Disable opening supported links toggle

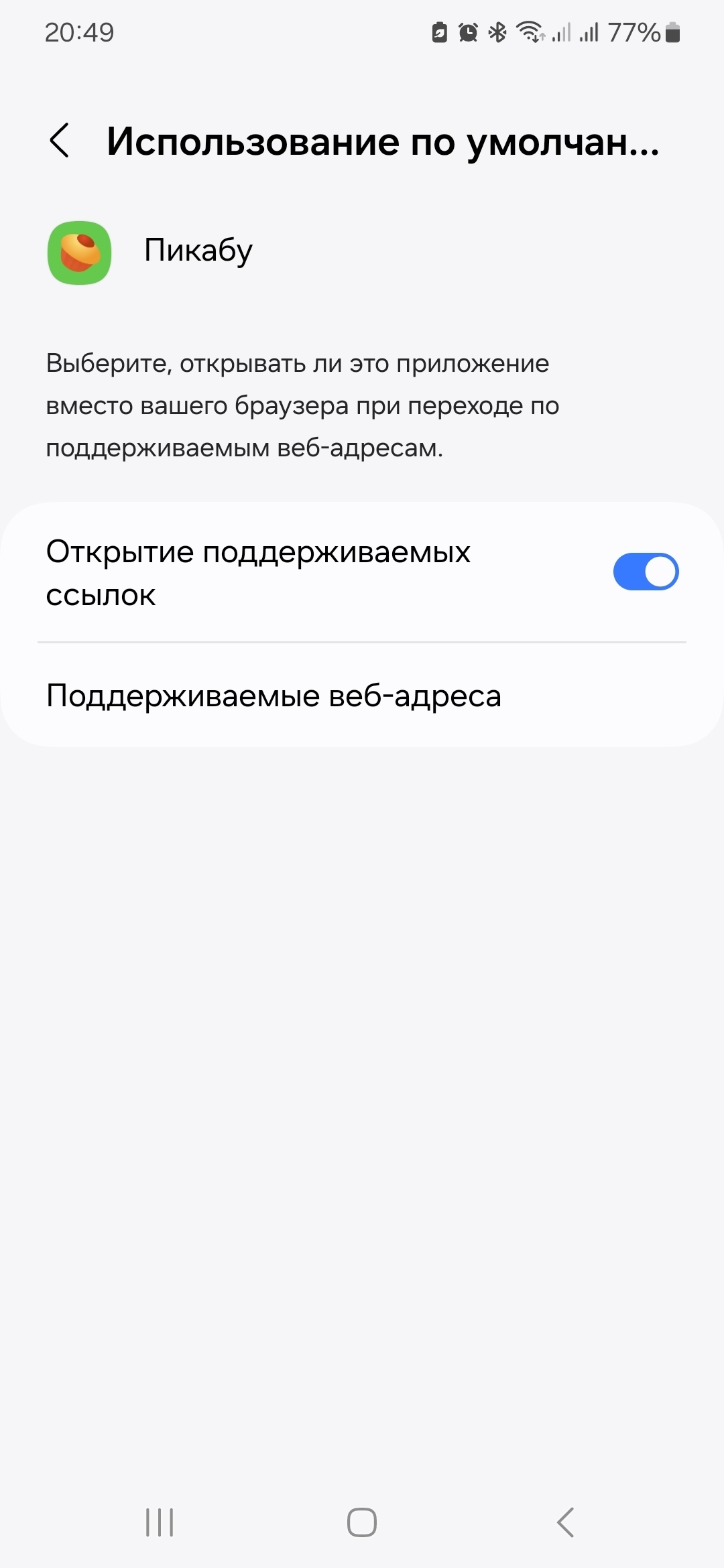(646, 572)
